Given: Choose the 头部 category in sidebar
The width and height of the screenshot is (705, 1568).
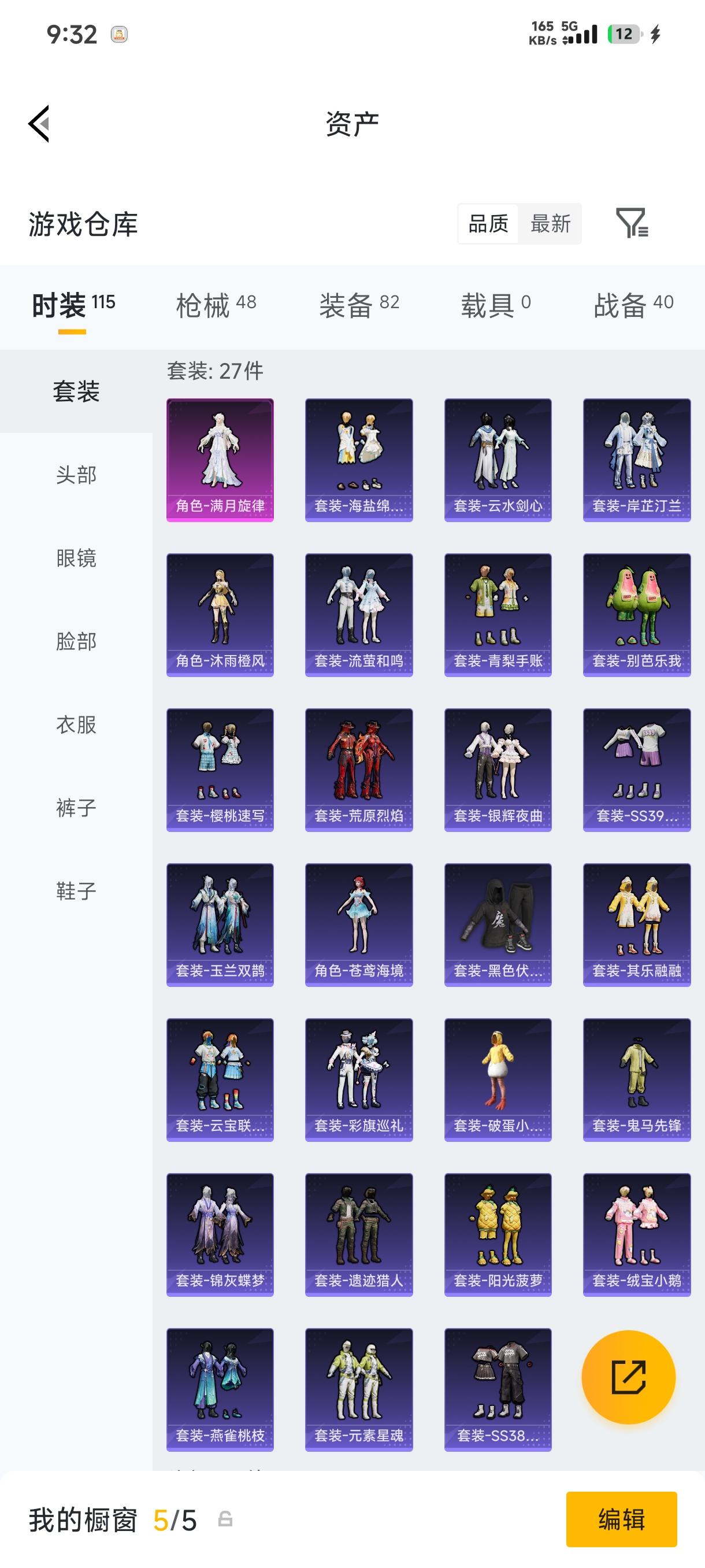Looking at the screenshot, I should [x=76, y=475].
